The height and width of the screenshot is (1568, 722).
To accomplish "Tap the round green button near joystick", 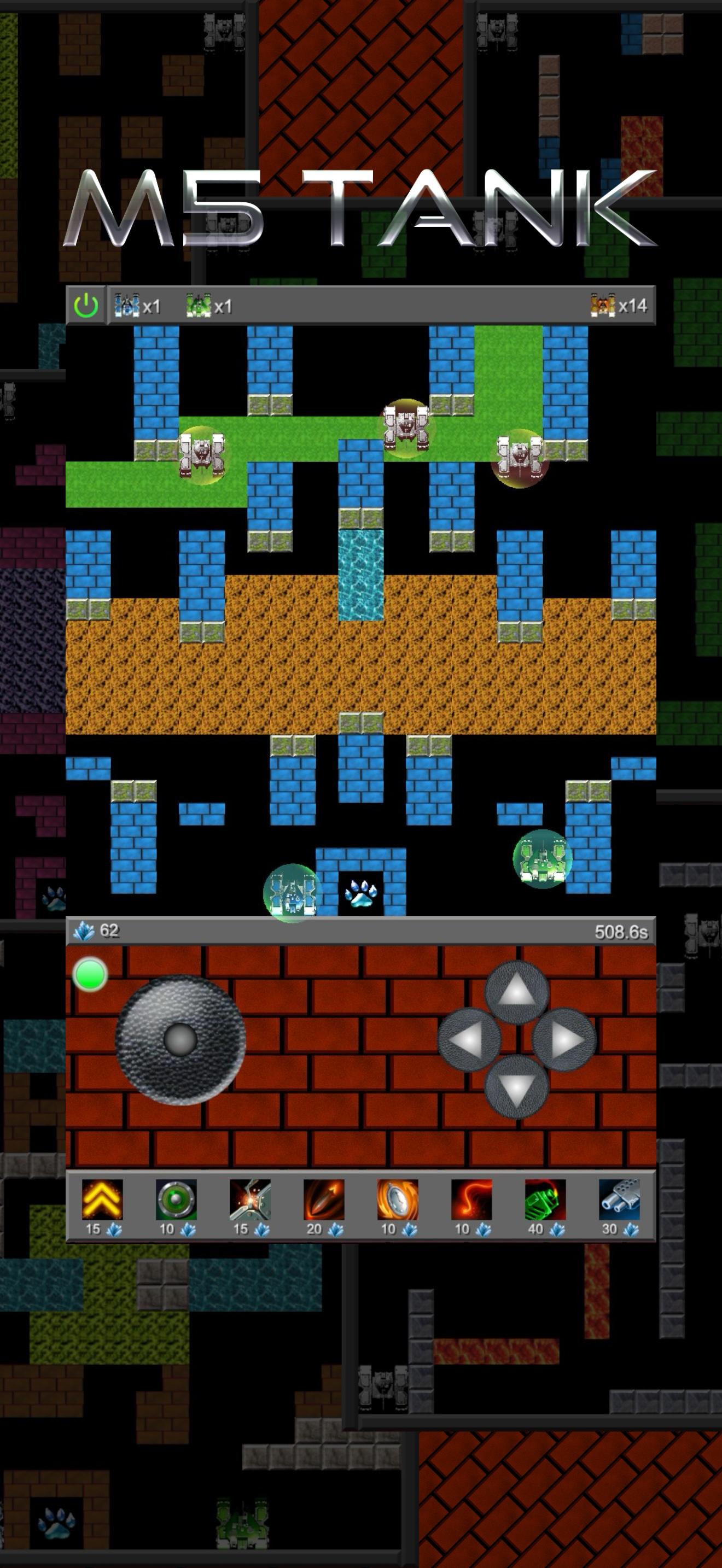I will pos(90,974).
